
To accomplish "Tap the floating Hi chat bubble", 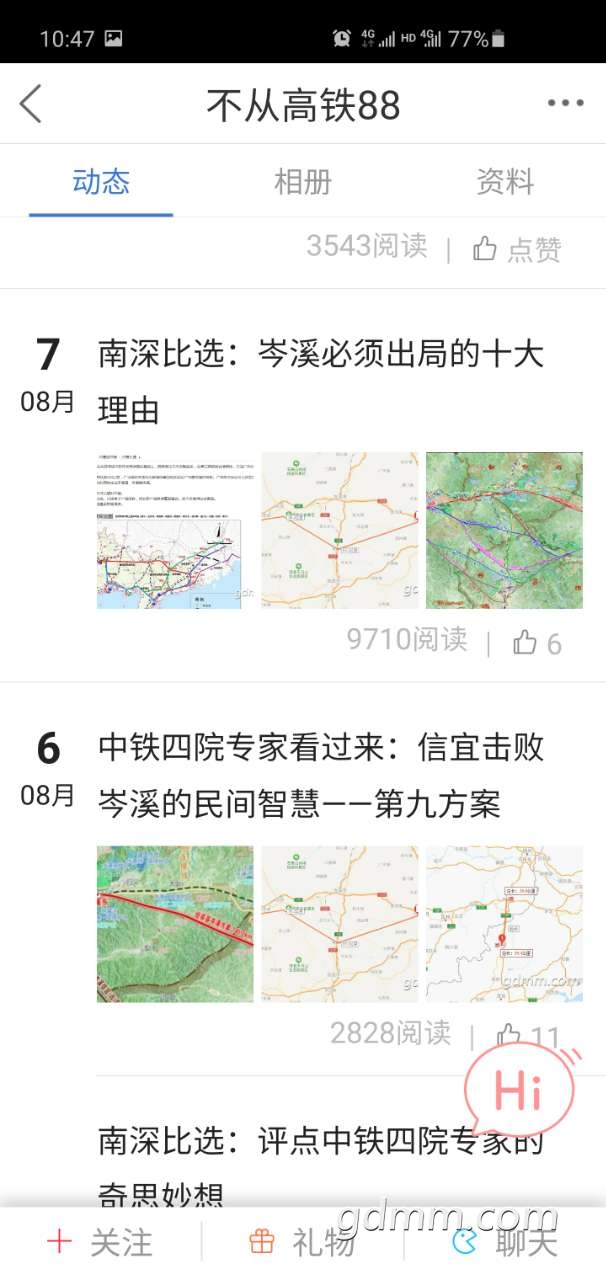I will (519, 1092).
